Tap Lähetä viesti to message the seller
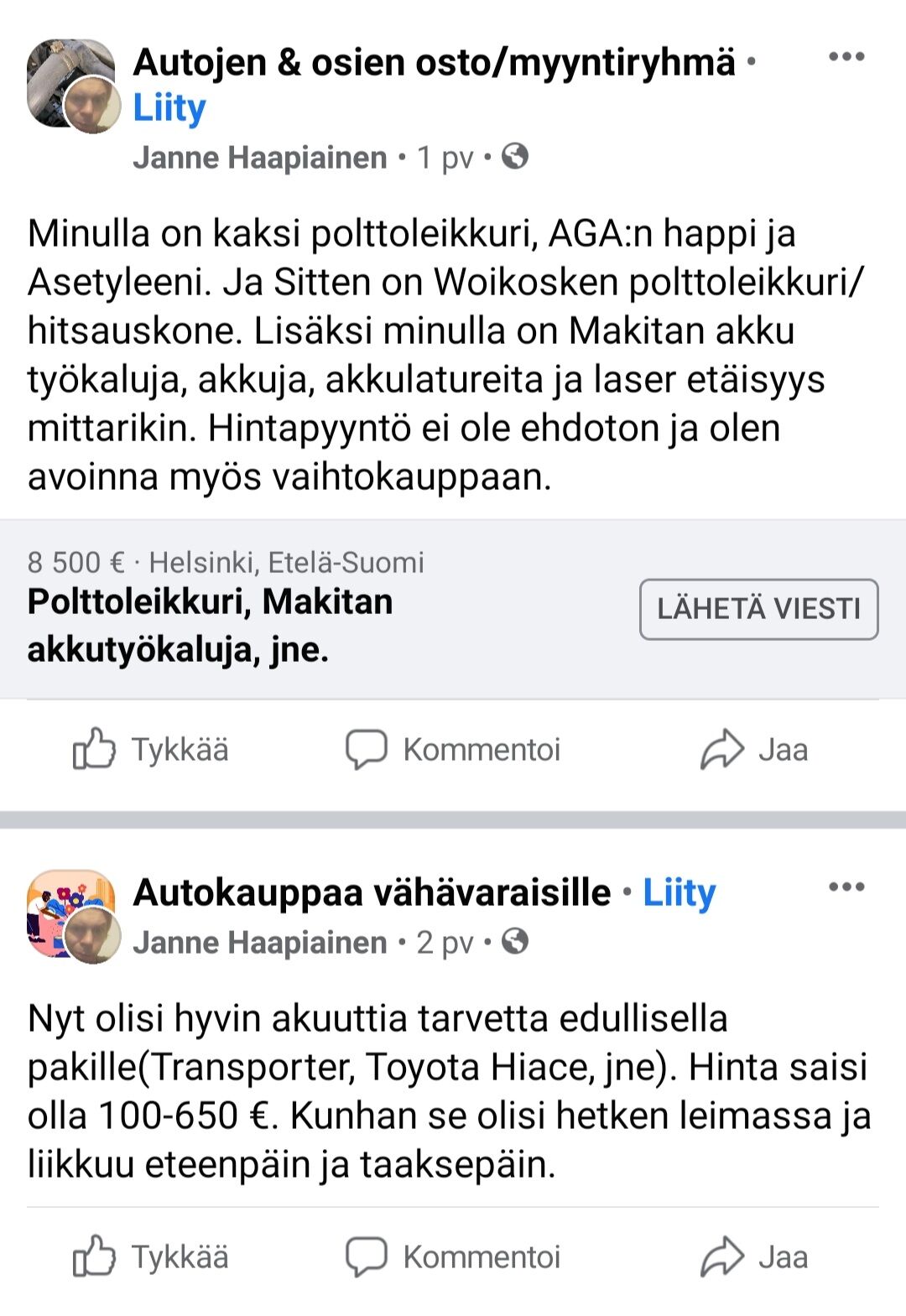Viewport: 906px width, 1316px height. (758, 609)
